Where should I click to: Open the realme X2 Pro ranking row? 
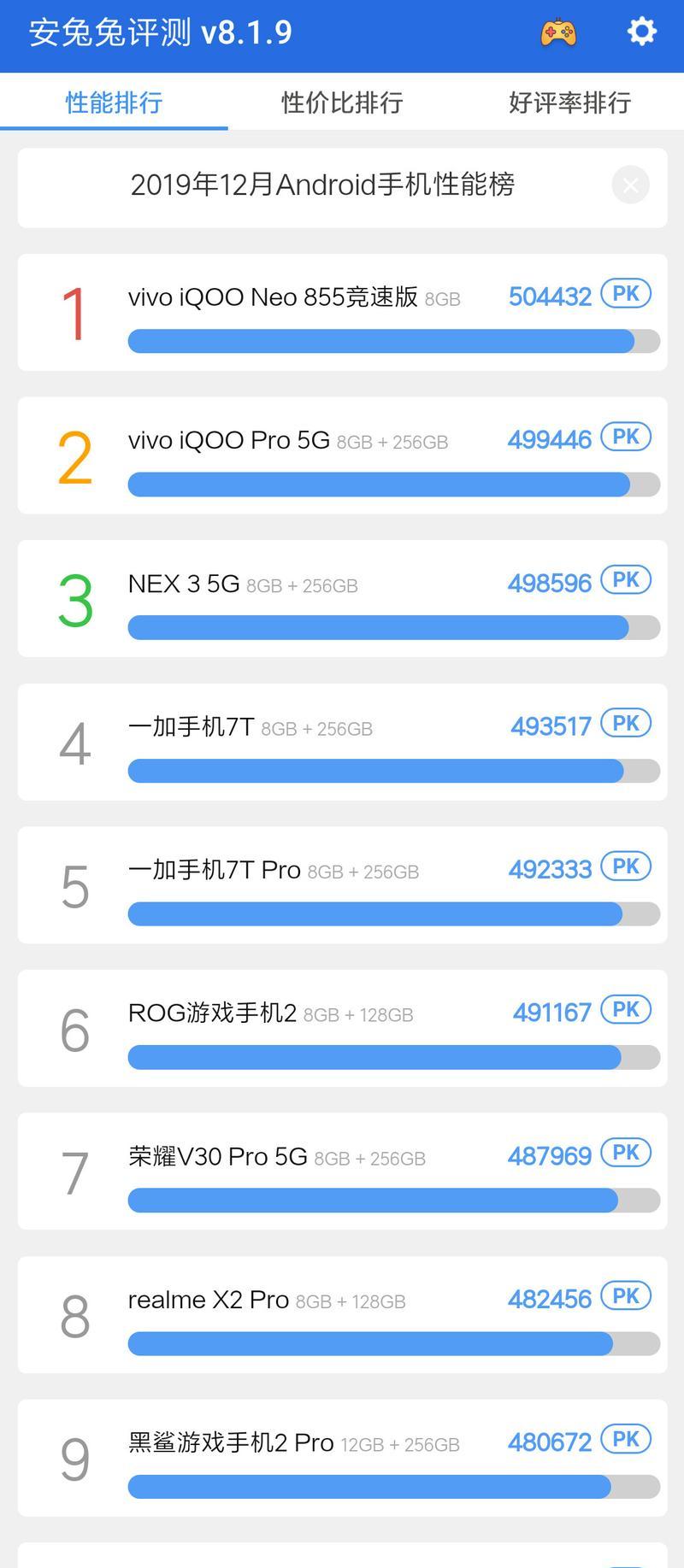pos(342,1314)
